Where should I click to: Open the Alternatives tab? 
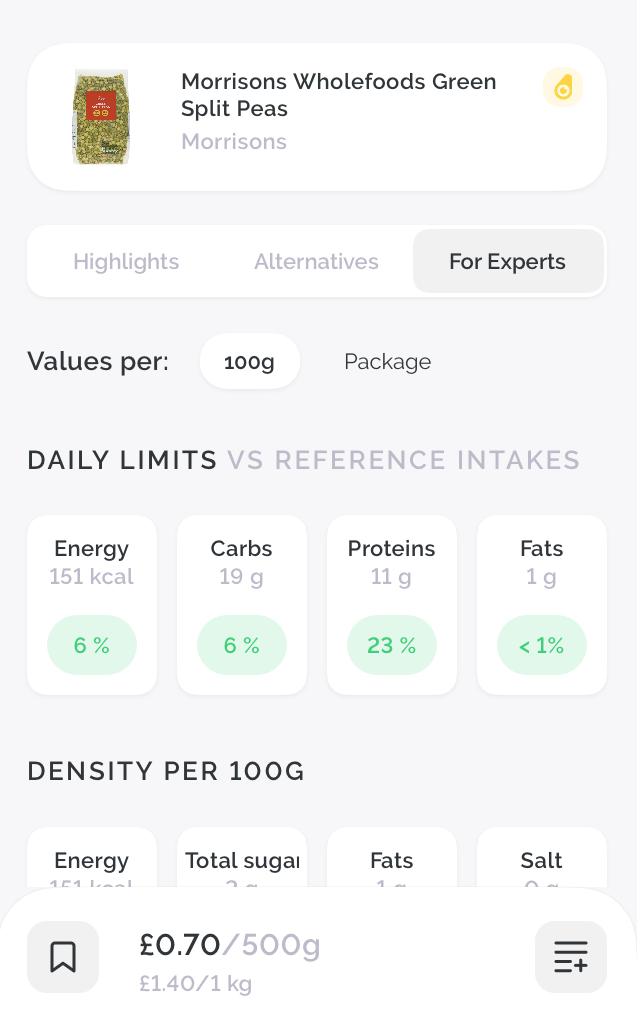[317, 262]
